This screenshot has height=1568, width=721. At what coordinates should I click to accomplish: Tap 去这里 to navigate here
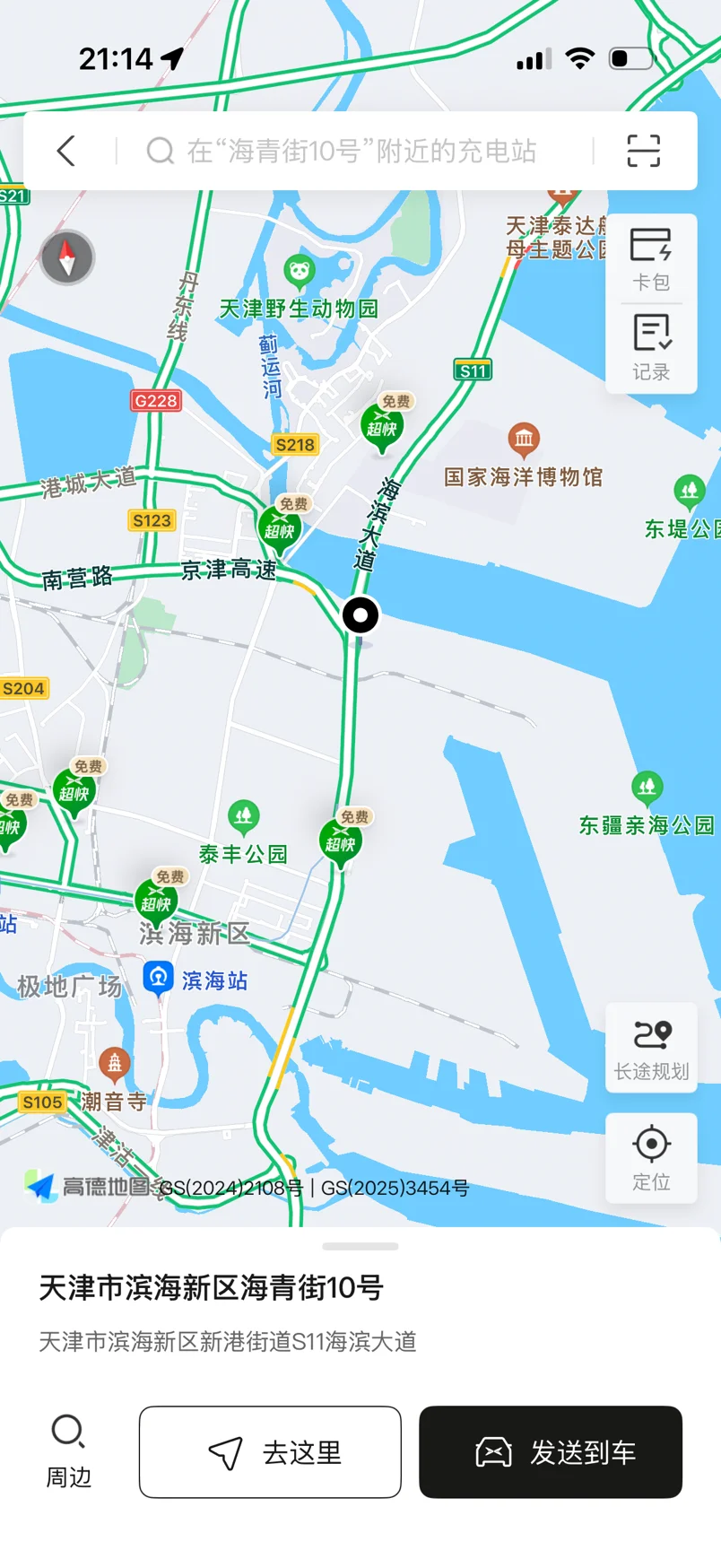(270, 1452)
